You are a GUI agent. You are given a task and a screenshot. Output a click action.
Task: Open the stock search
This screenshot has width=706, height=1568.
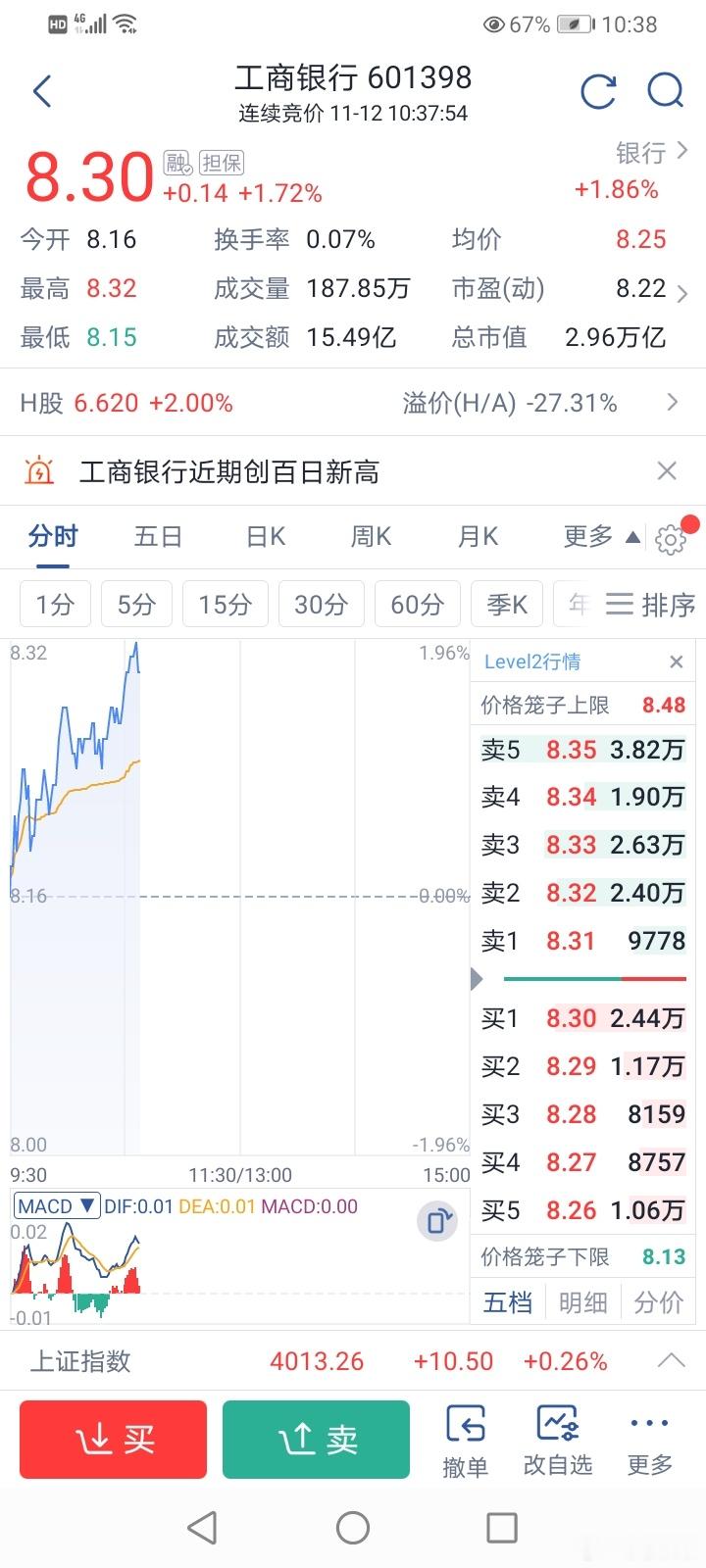(666, 91)
